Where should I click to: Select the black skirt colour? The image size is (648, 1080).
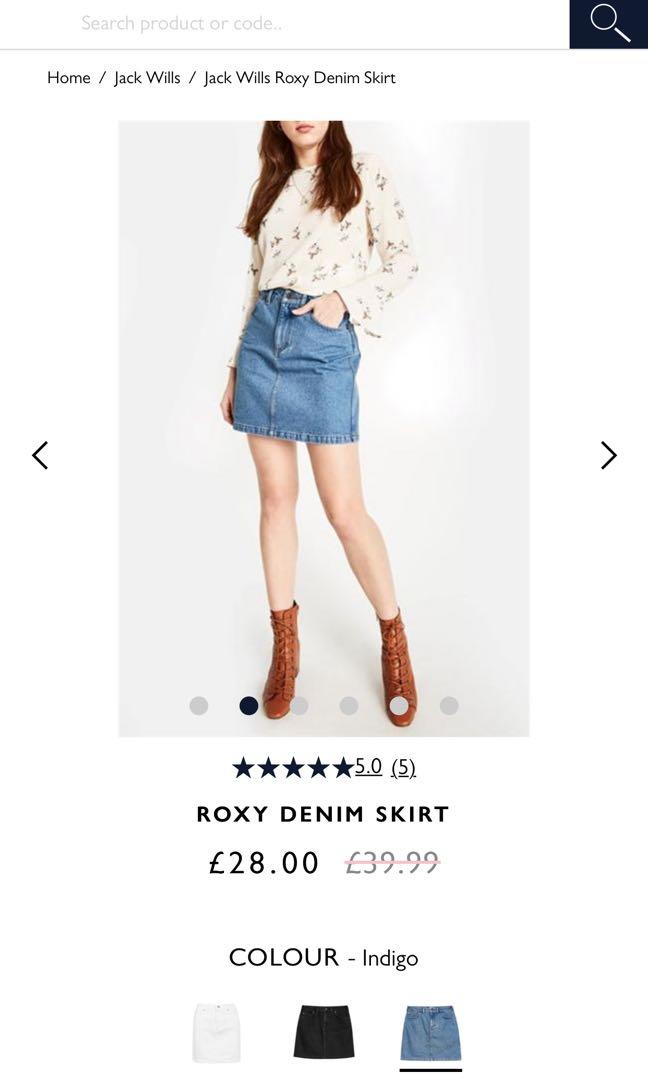tap(324, 1032)
